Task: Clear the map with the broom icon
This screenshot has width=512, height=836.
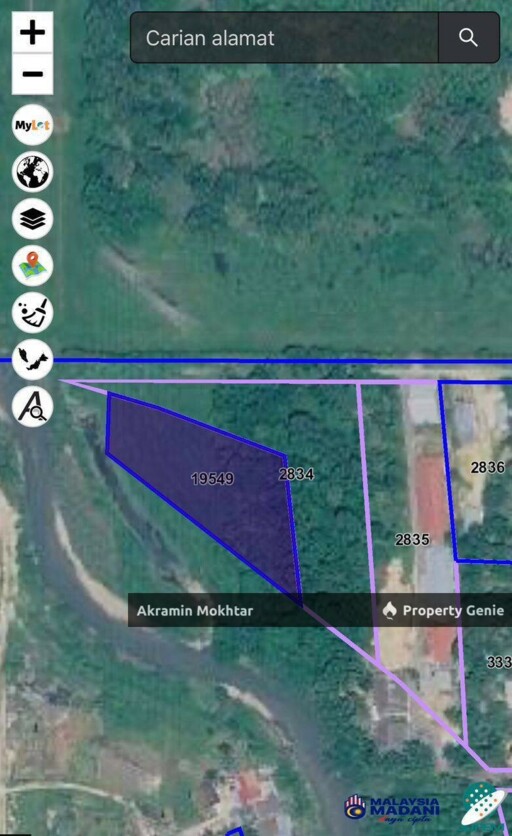Action: [33, 312]
